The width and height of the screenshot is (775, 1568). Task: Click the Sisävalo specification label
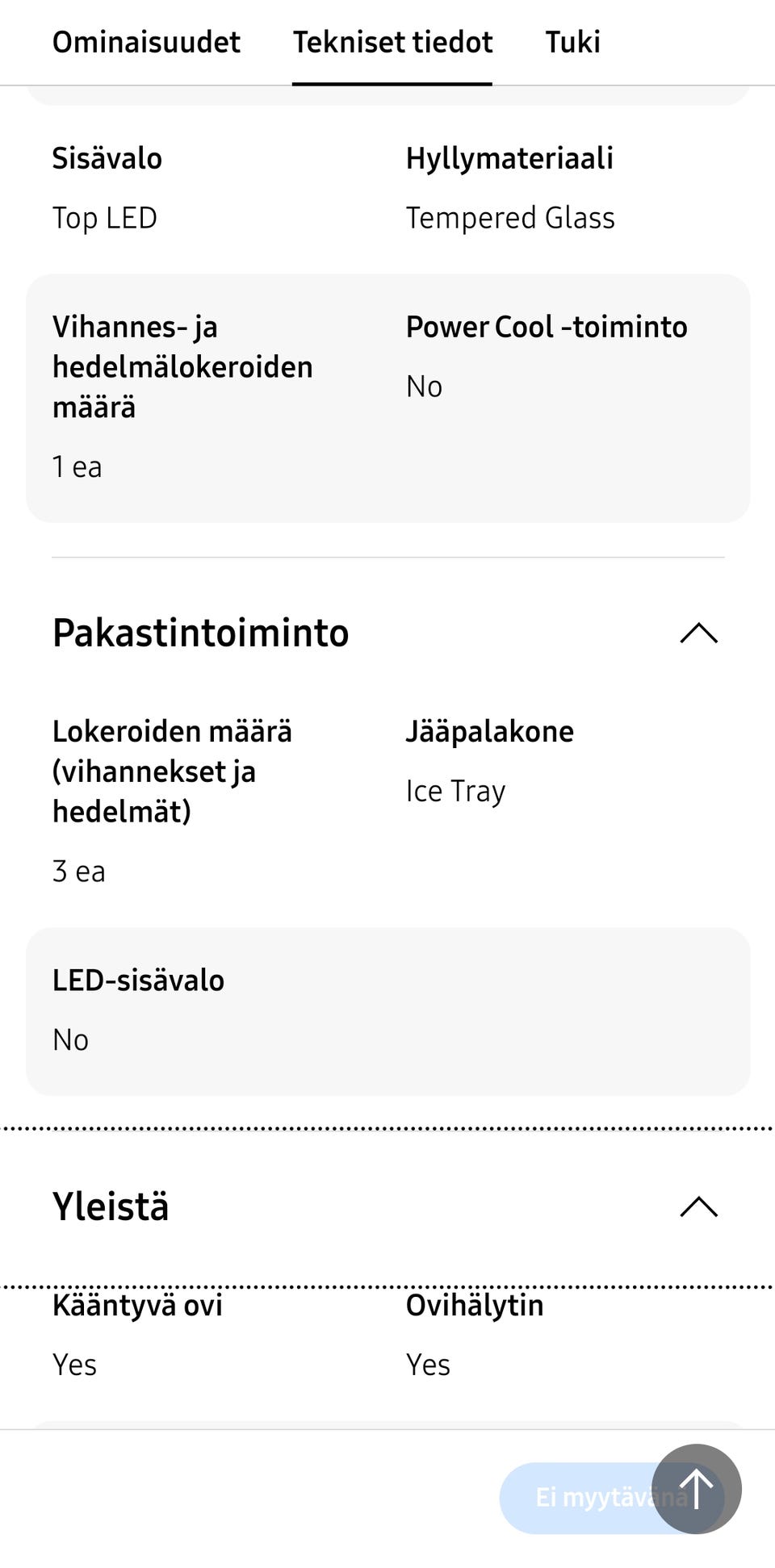(x=107, y=158)
